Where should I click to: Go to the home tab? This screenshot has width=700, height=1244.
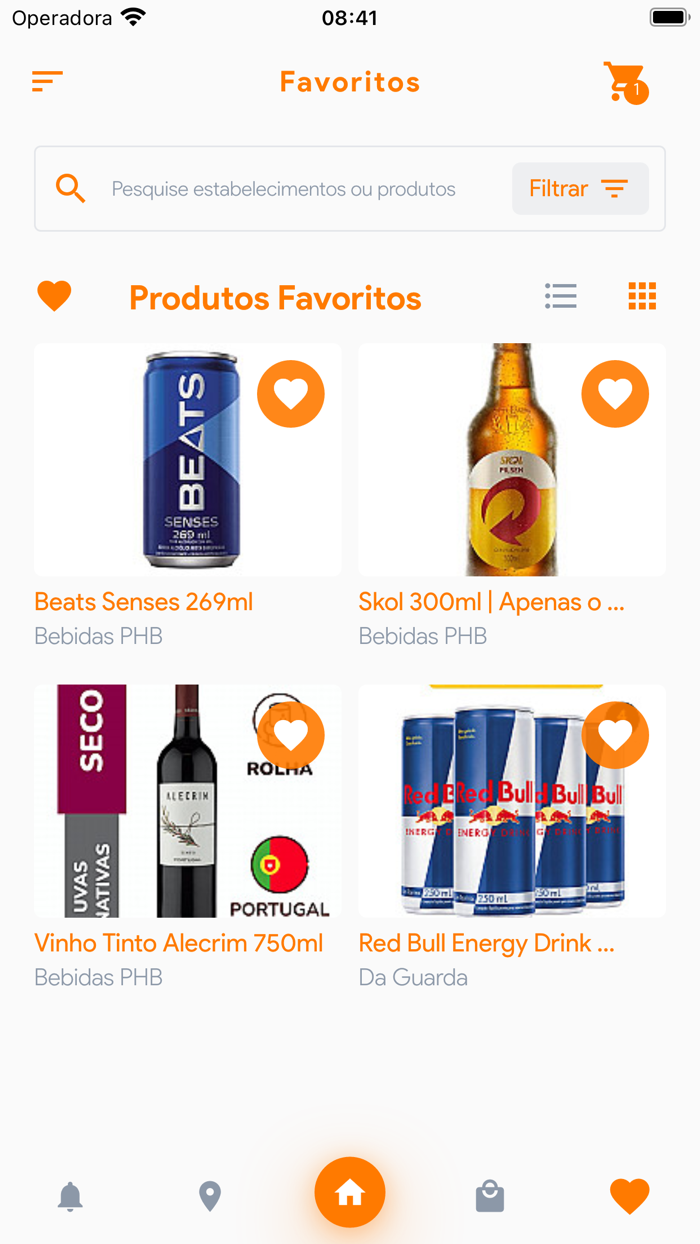coord(350,1192)
